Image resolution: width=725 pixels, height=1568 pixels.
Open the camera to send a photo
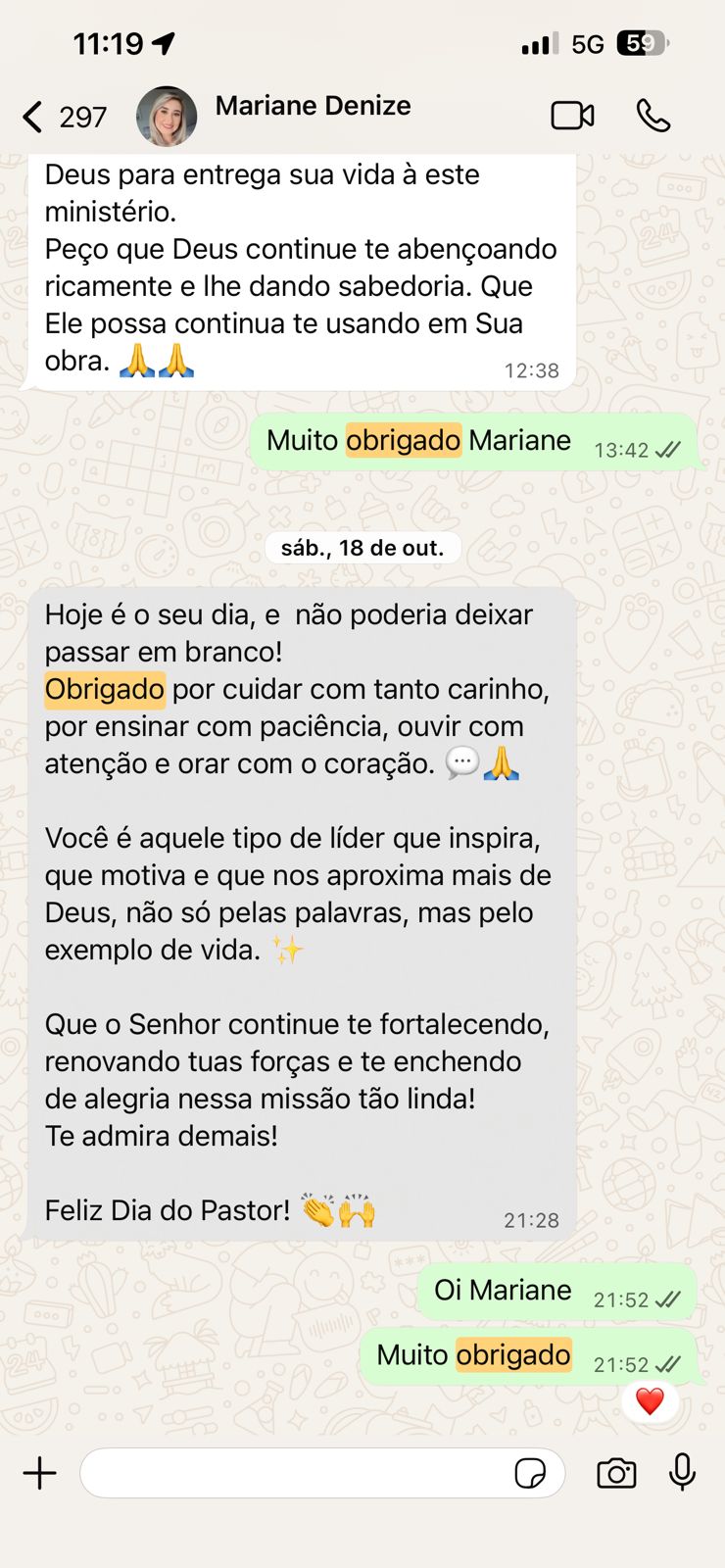point(616,1473)
